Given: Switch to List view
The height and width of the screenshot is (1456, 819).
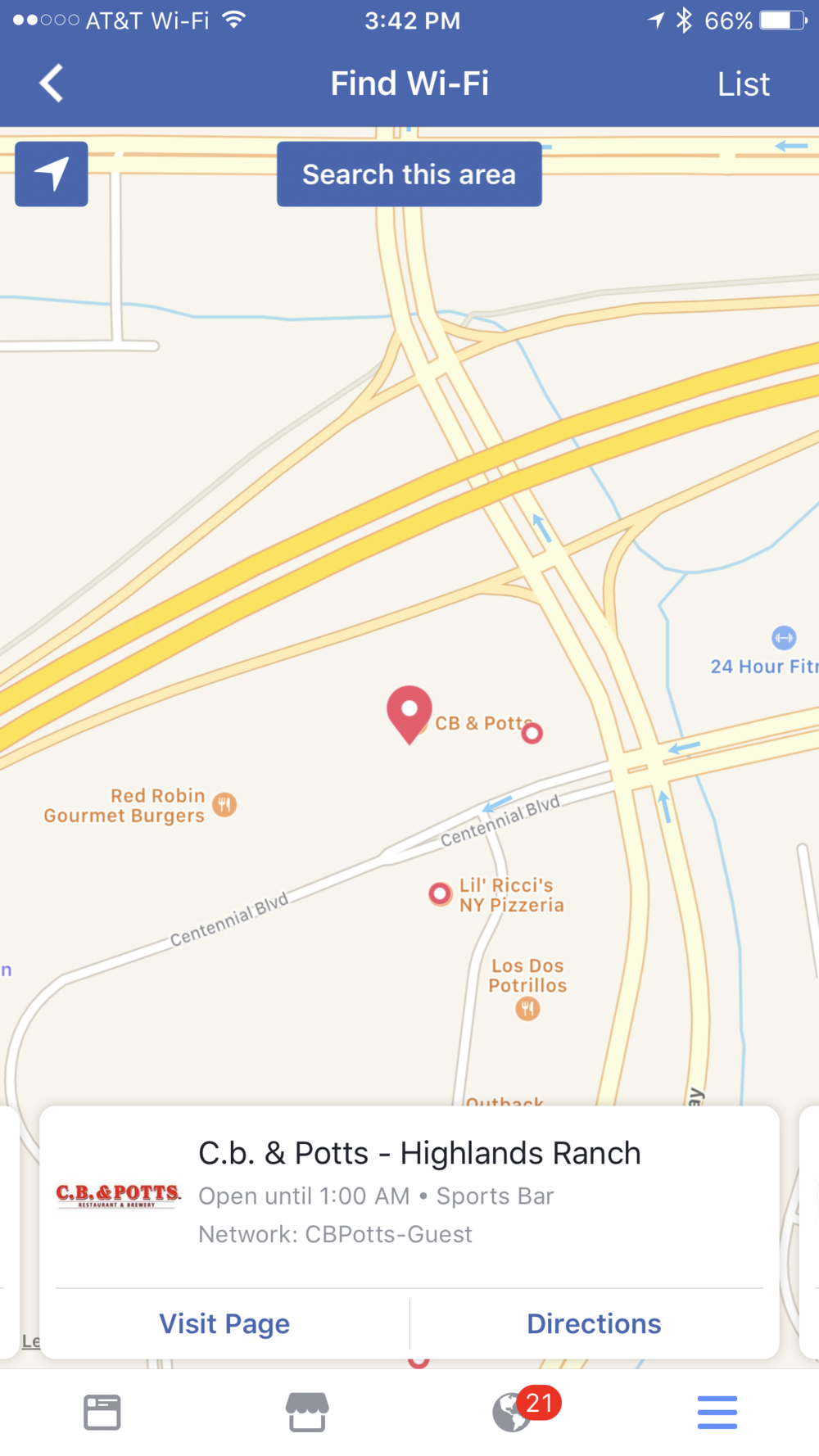Looking at the screenshot, I should (x=743, y=84).
